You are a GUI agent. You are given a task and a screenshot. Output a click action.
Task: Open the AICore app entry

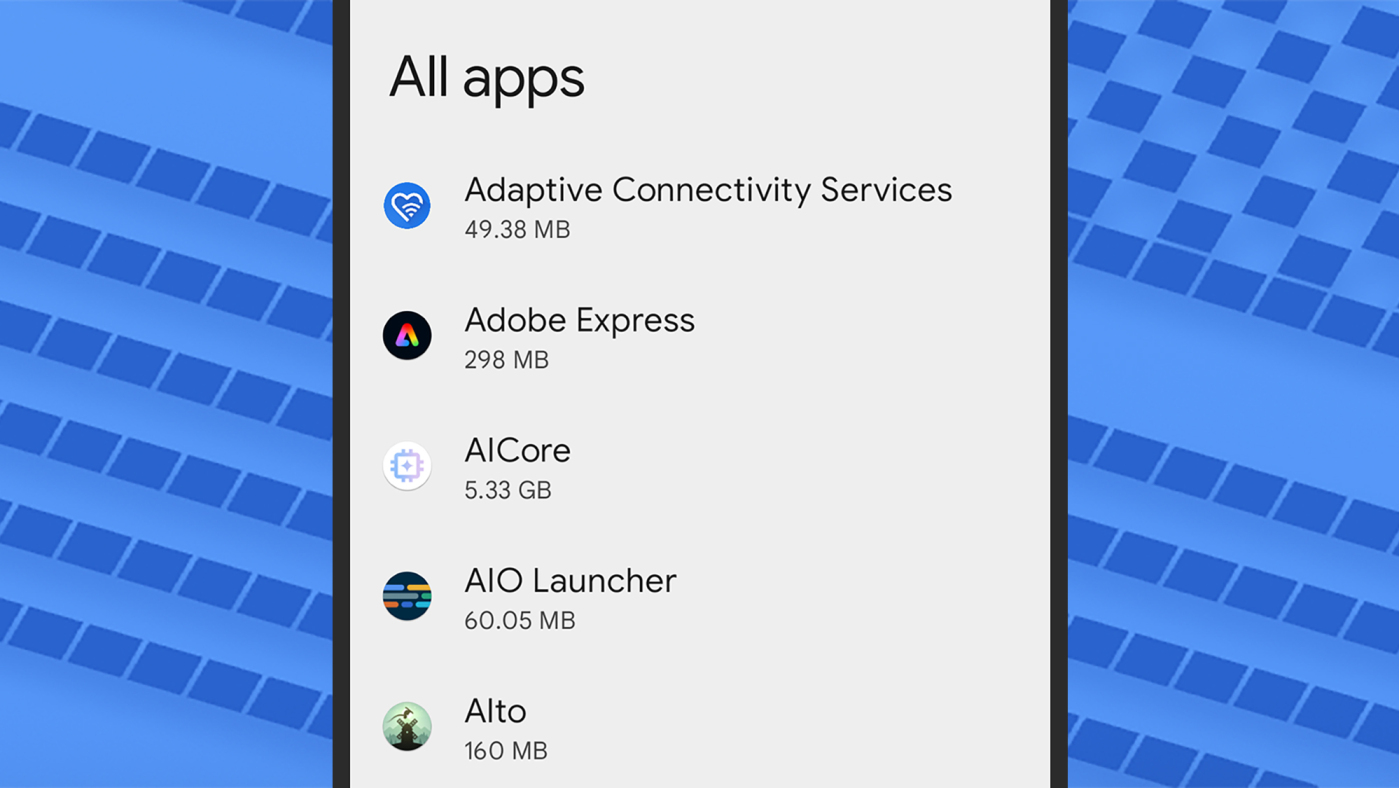coord(517,466)
